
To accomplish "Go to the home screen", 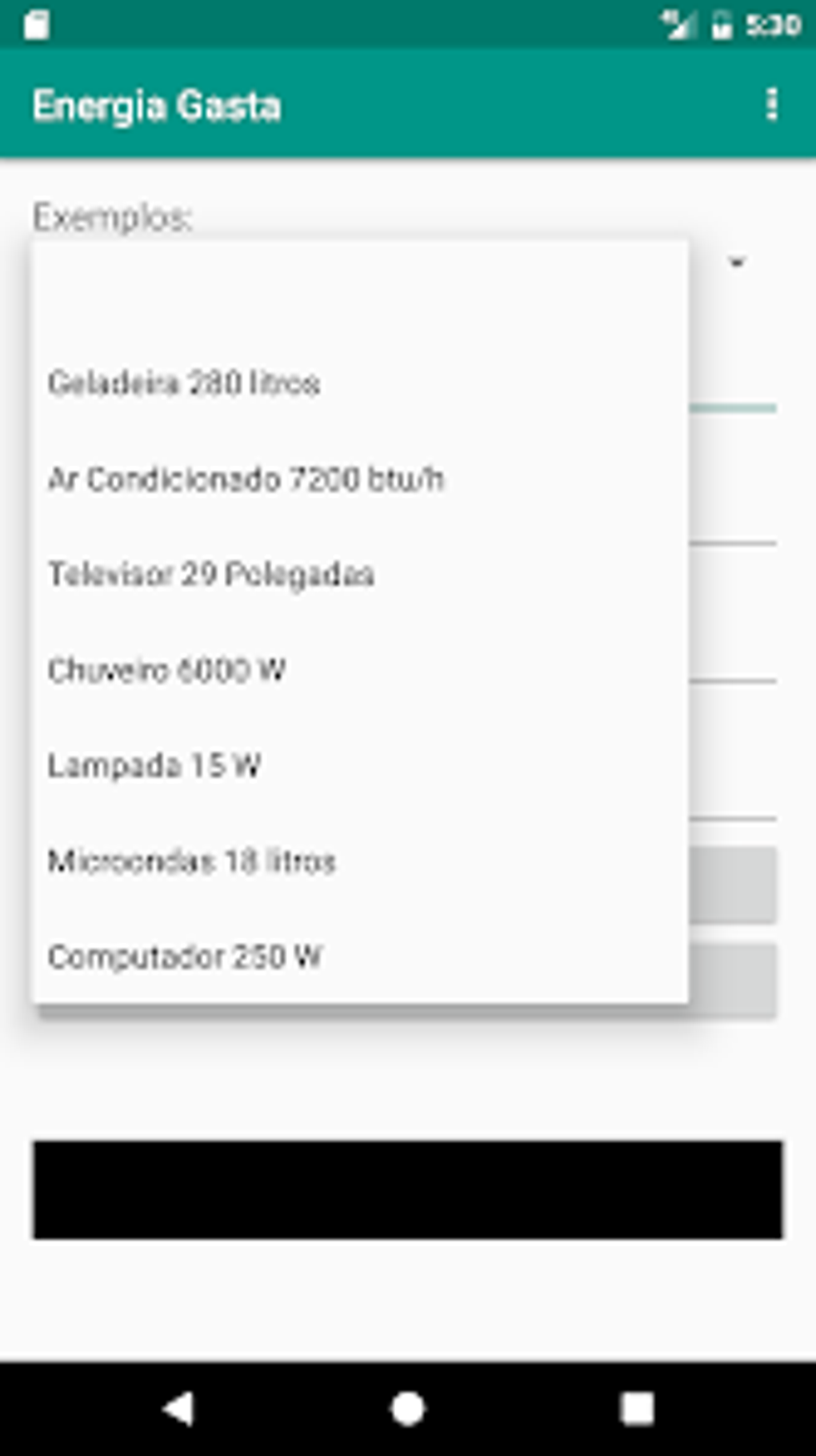I will click(x=408, y=1408).
